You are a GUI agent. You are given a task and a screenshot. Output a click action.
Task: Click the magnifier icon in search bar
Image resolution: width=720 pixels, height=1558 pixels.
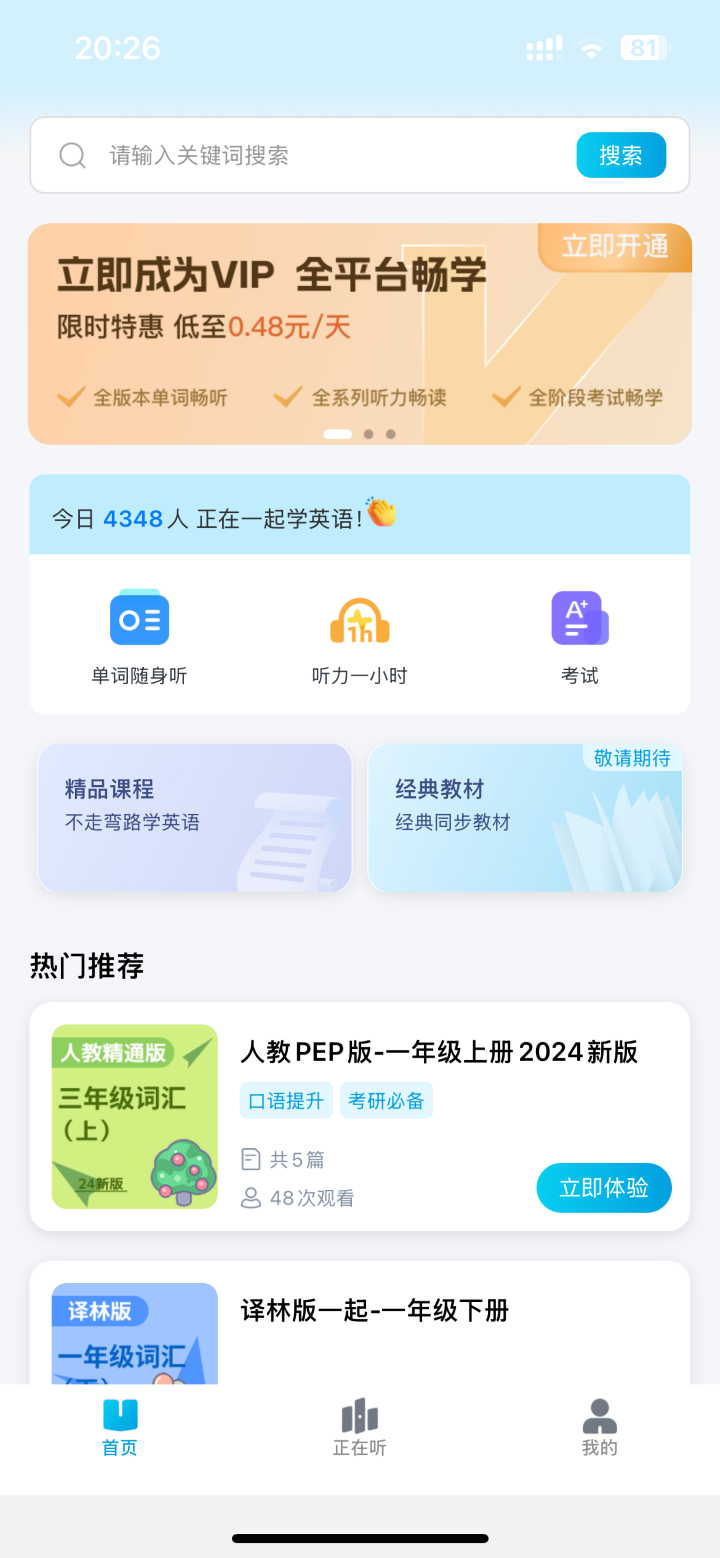(72, 155)
